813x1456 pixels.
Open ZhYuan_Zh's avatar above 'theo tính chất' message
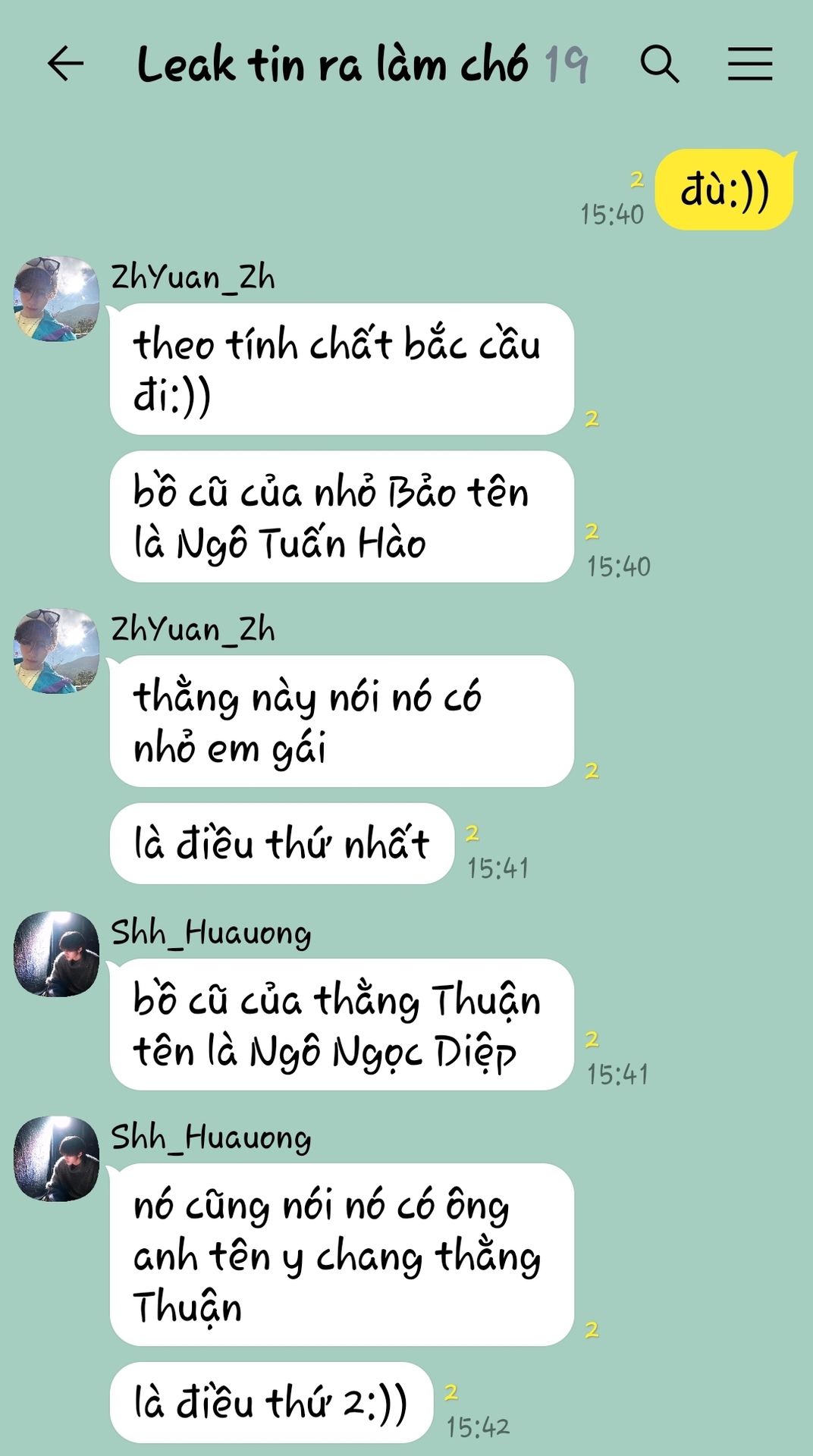coord(57,299)
